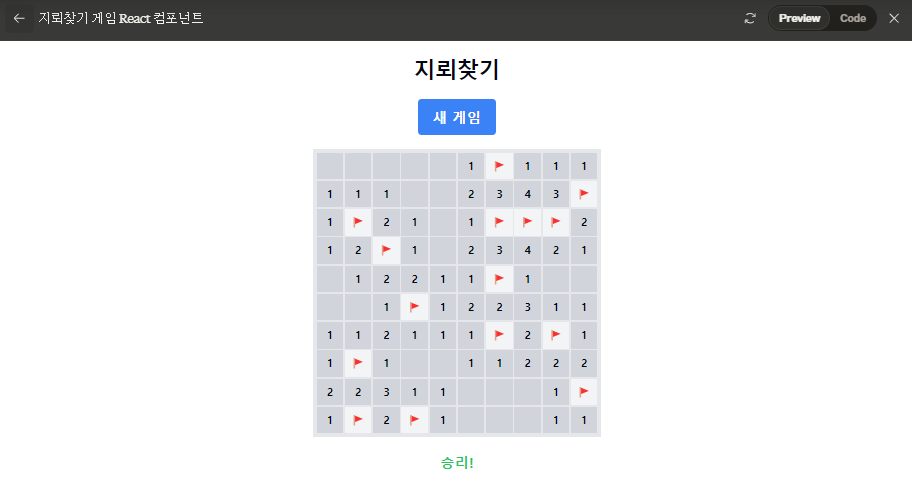Go back with the arrow icon
This screenshot has width=912, height=485.
pyautogui.click(x=19, y=19)
